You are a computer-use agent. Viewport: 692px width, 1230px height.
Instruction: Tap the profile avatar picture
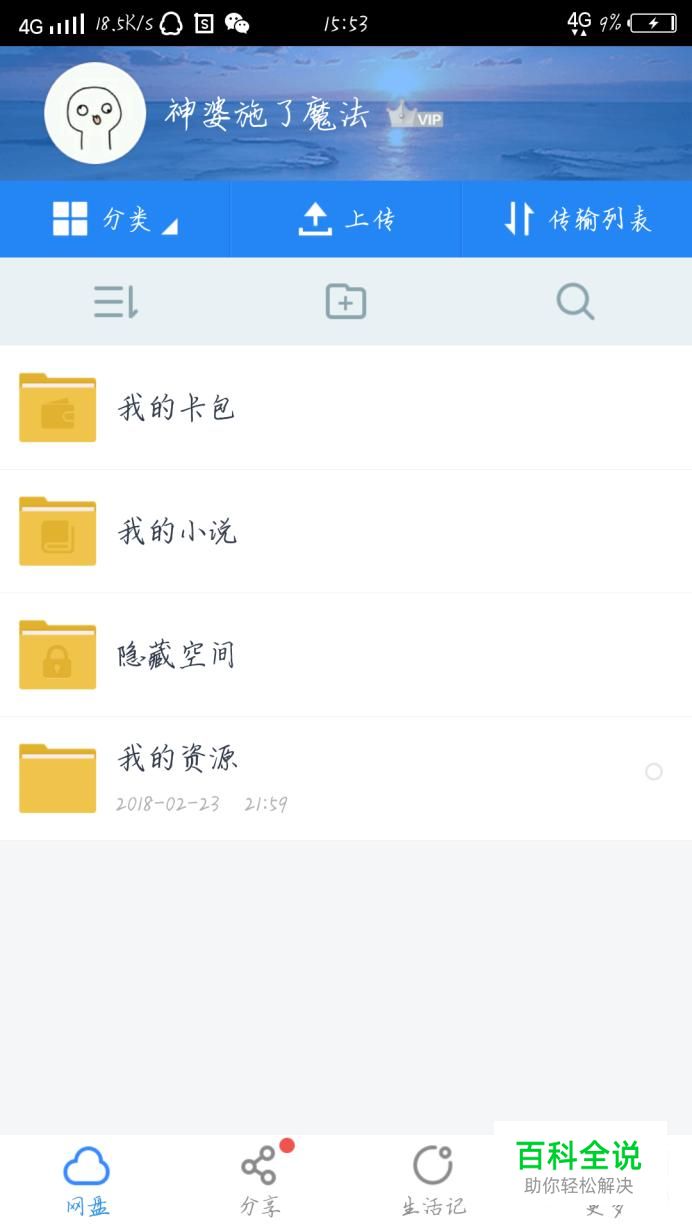95,113
